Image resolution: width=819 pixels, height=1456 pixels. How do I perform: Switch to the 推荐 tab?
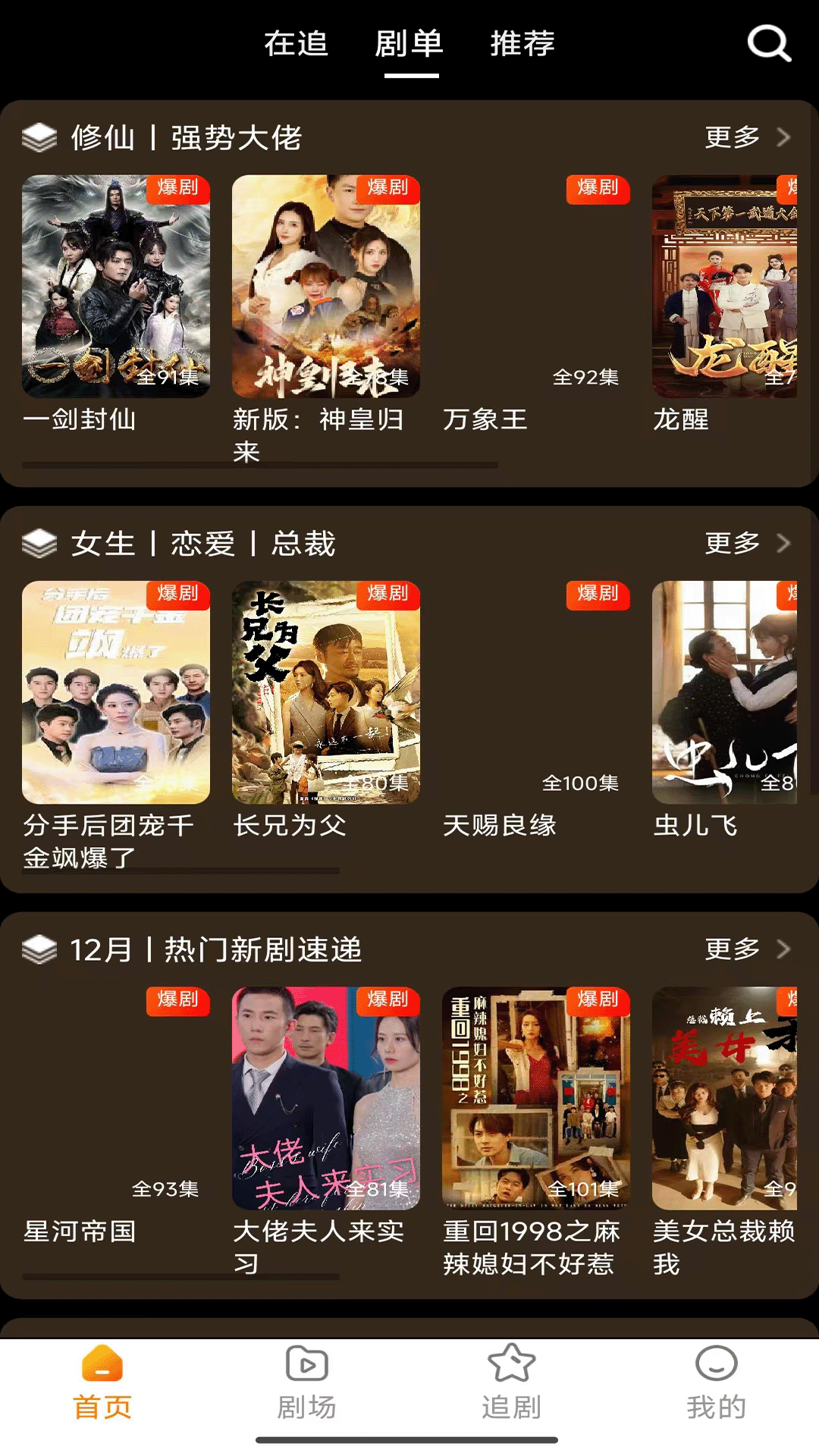pyautogui.click(x=522, y=44)
